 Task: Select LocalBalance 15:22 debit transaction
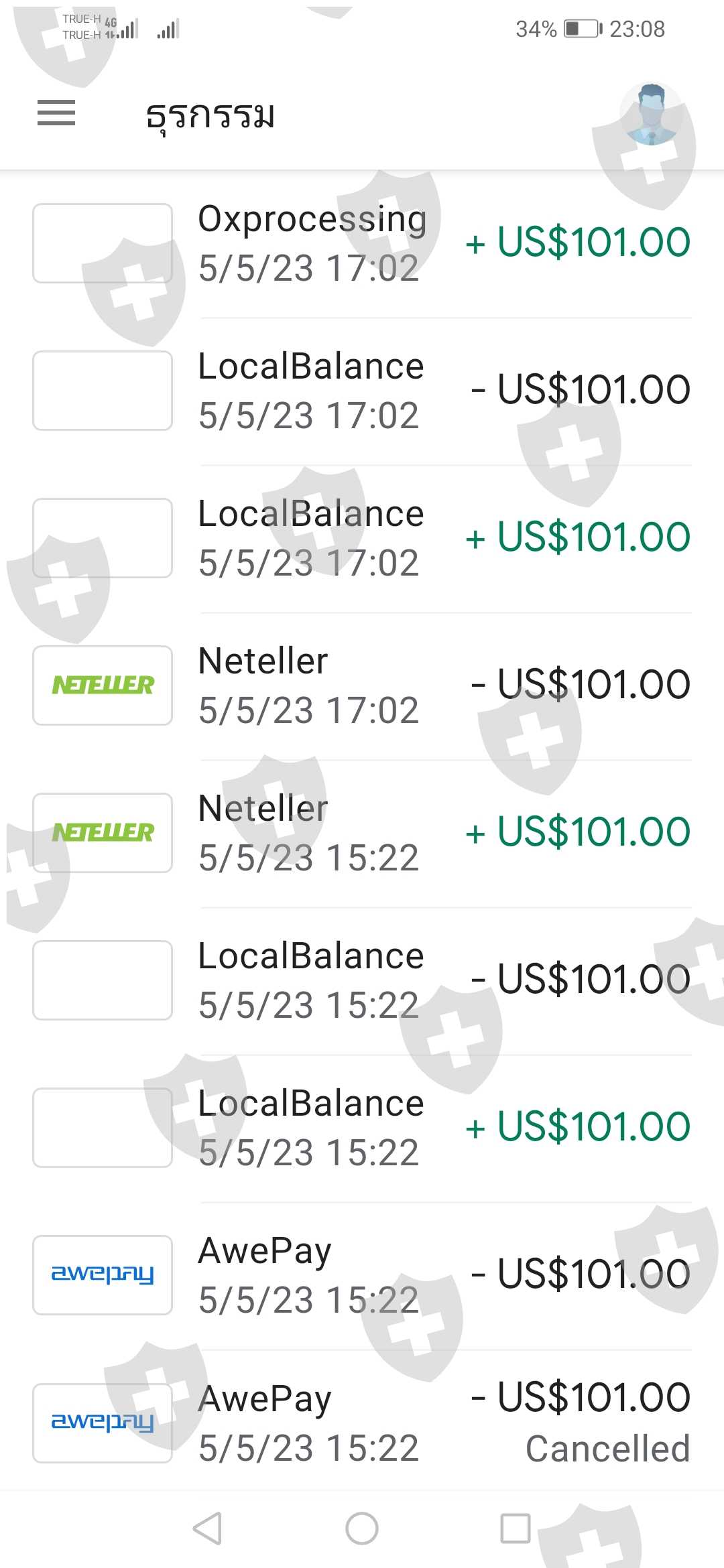(362, 980)
